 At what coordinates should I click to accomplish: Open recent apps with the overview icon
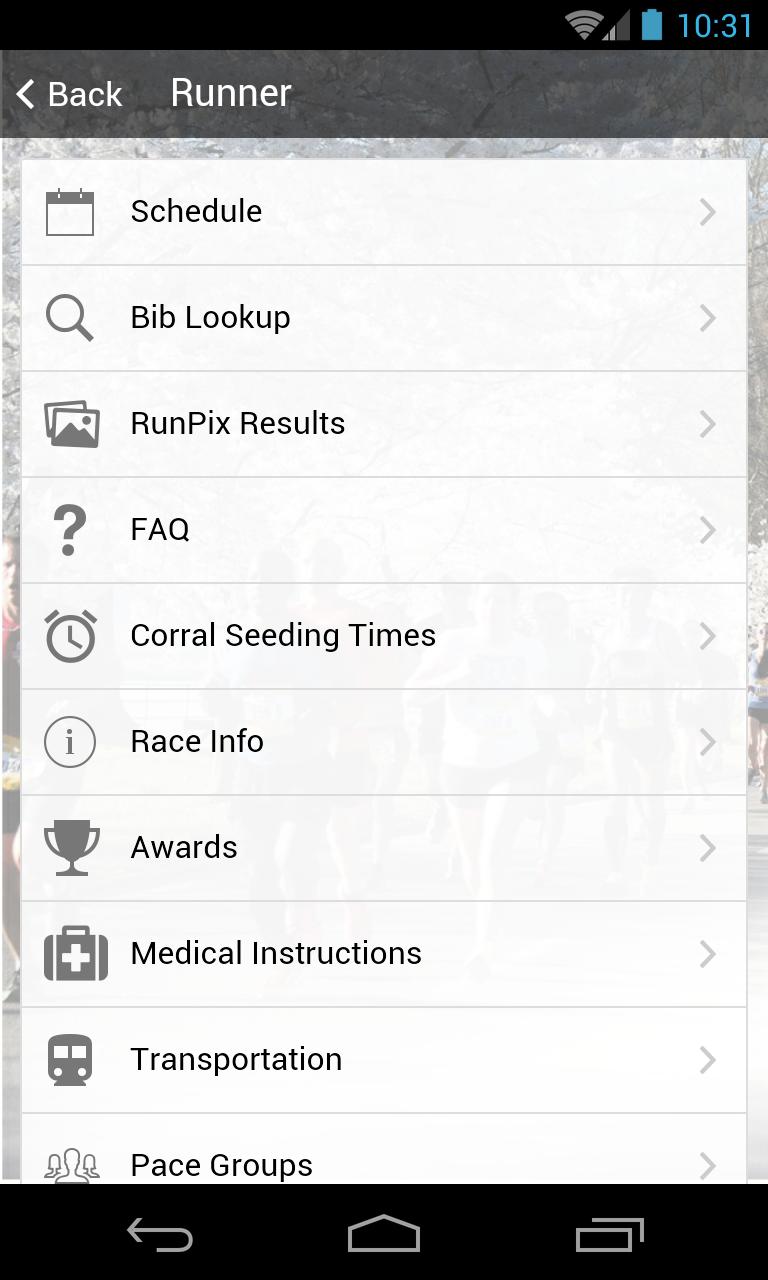[x=608, y=1234]
